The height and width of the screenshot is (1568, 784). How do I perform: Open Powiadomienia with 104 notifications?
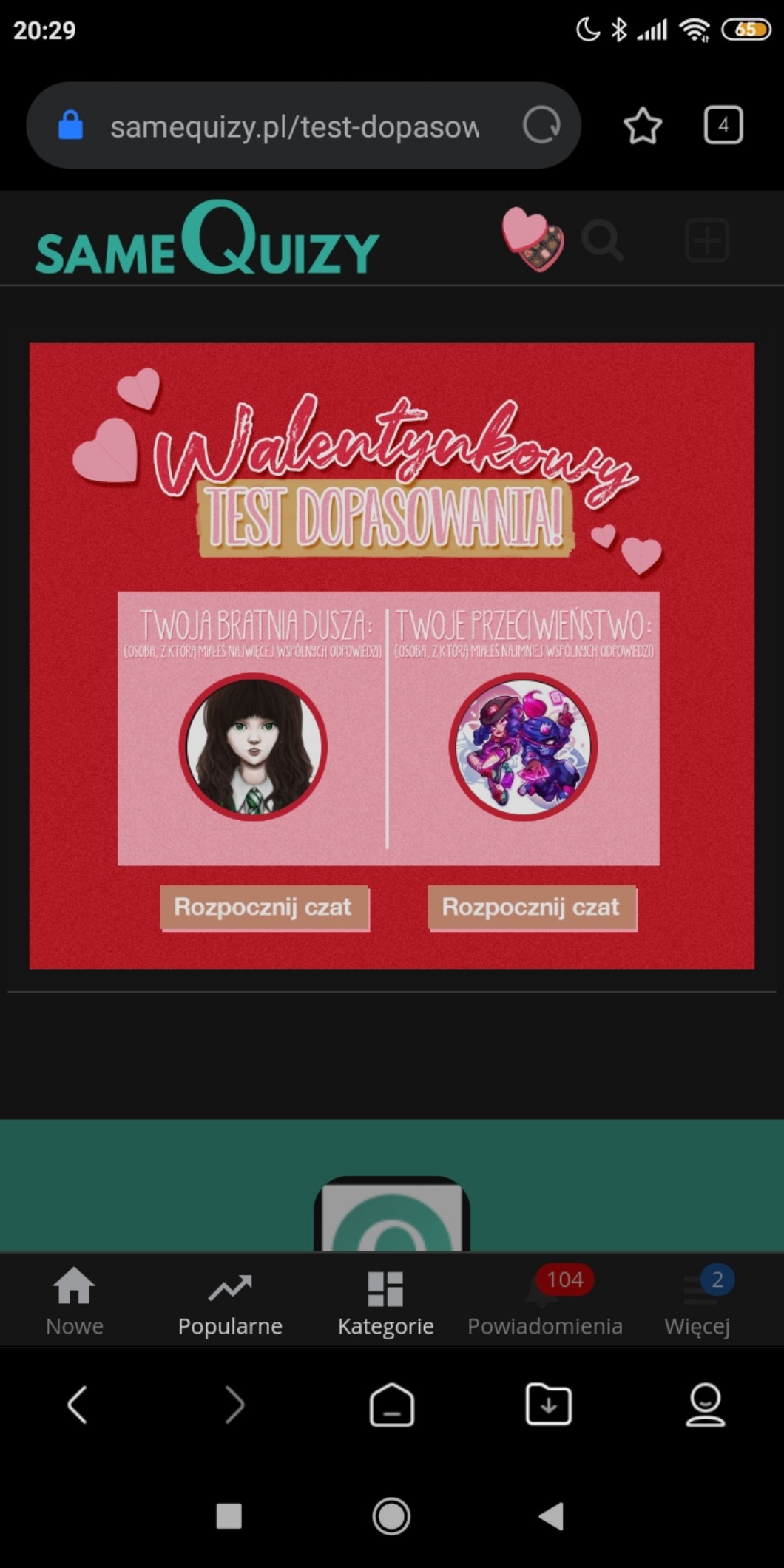pos(545,1301)
